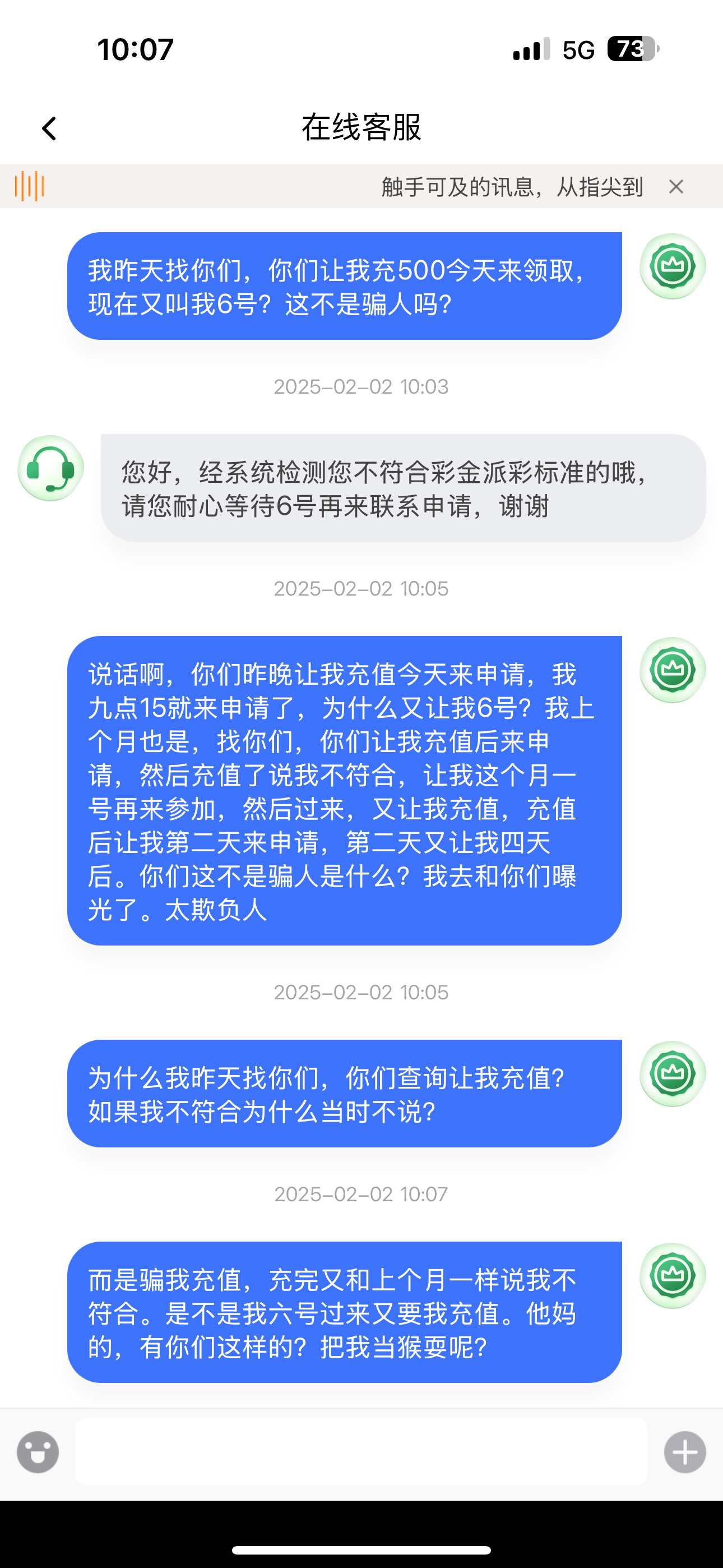Open the emoji picker

coord(38,1452)
